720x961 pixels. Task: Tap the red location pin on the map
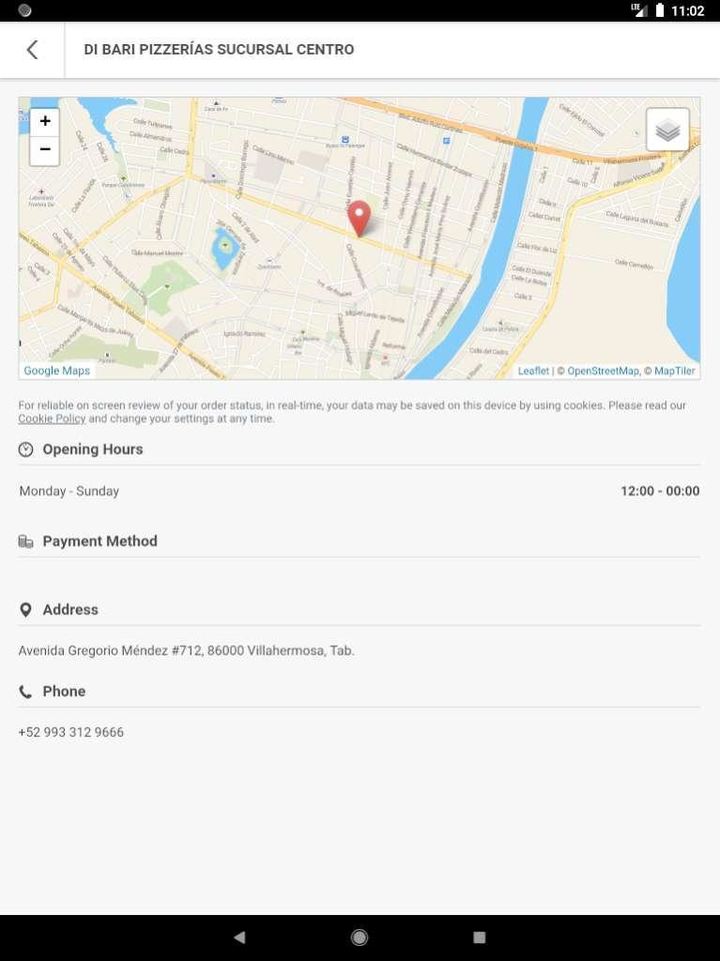(359, 217)
